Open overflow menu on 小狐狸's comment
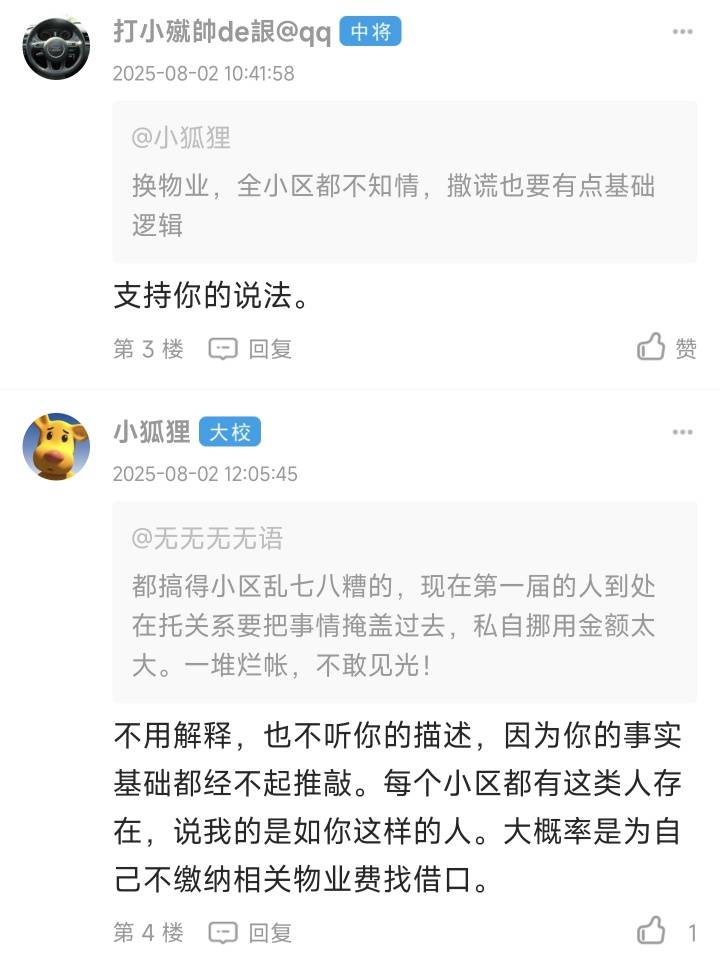Viewport: 720px width, 967px height. coord(682,432)
